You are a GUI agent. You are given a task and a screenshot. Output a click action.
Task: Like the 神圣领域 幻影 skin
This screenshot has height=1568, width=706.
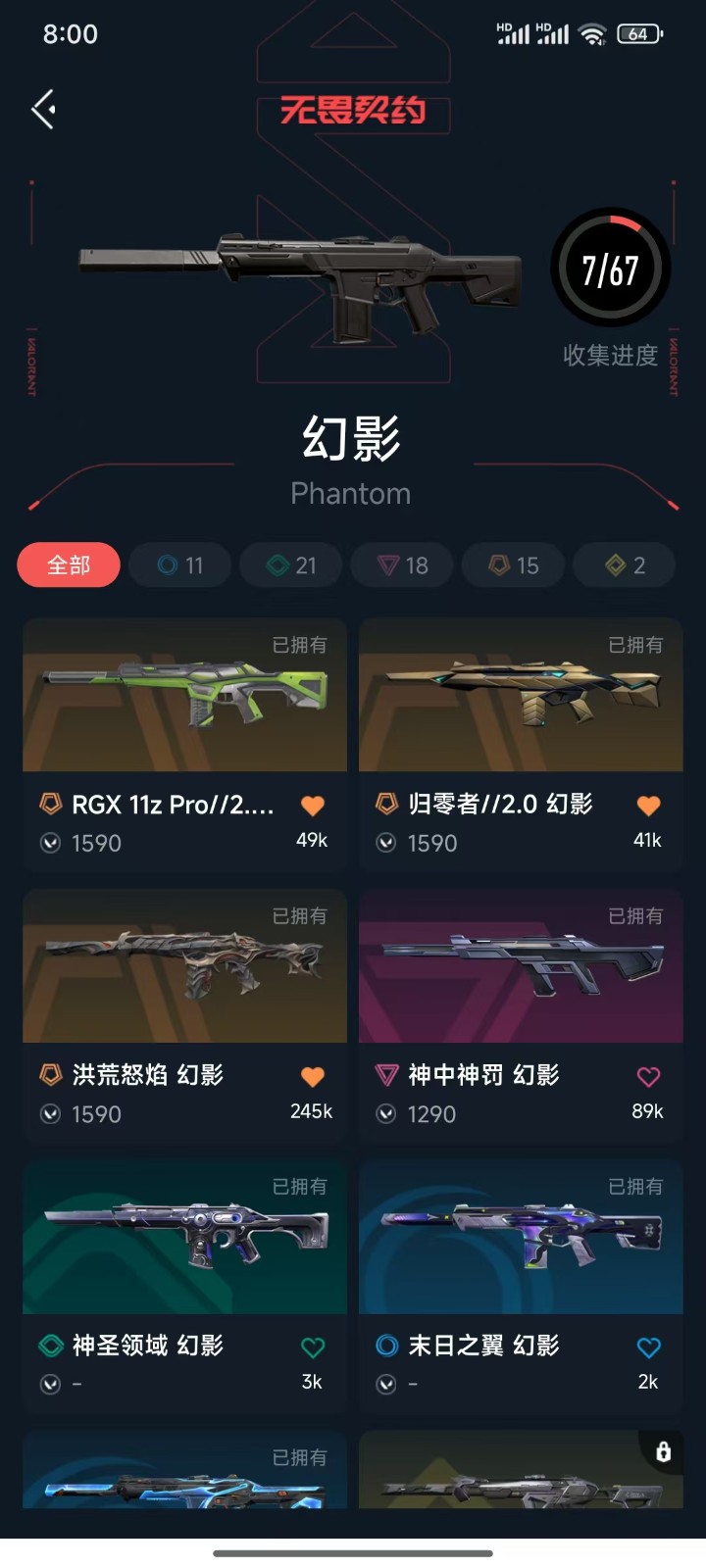[312, 1347]
